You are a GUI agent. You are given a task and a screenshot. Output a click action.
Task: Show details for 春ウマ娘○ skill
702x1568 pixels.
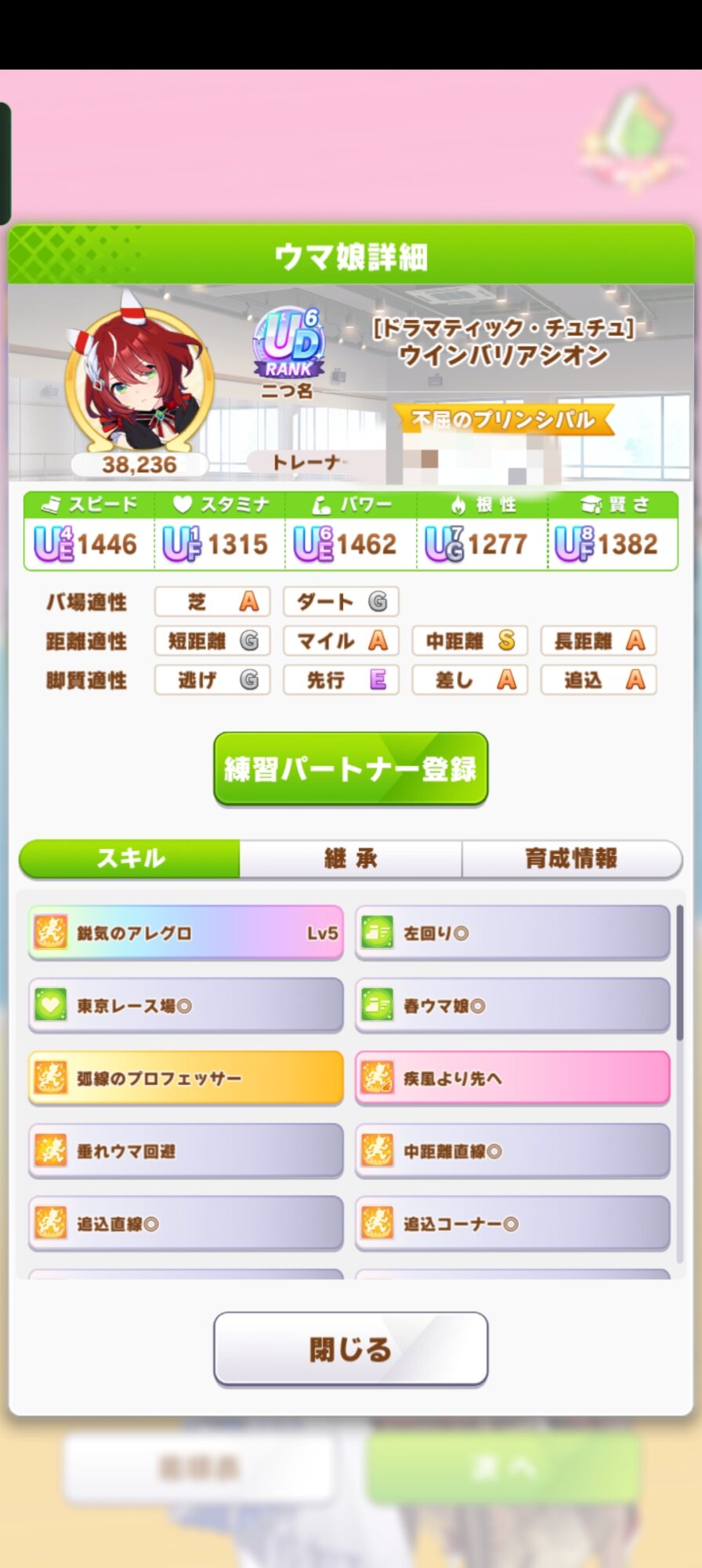tap(512, 1005)
